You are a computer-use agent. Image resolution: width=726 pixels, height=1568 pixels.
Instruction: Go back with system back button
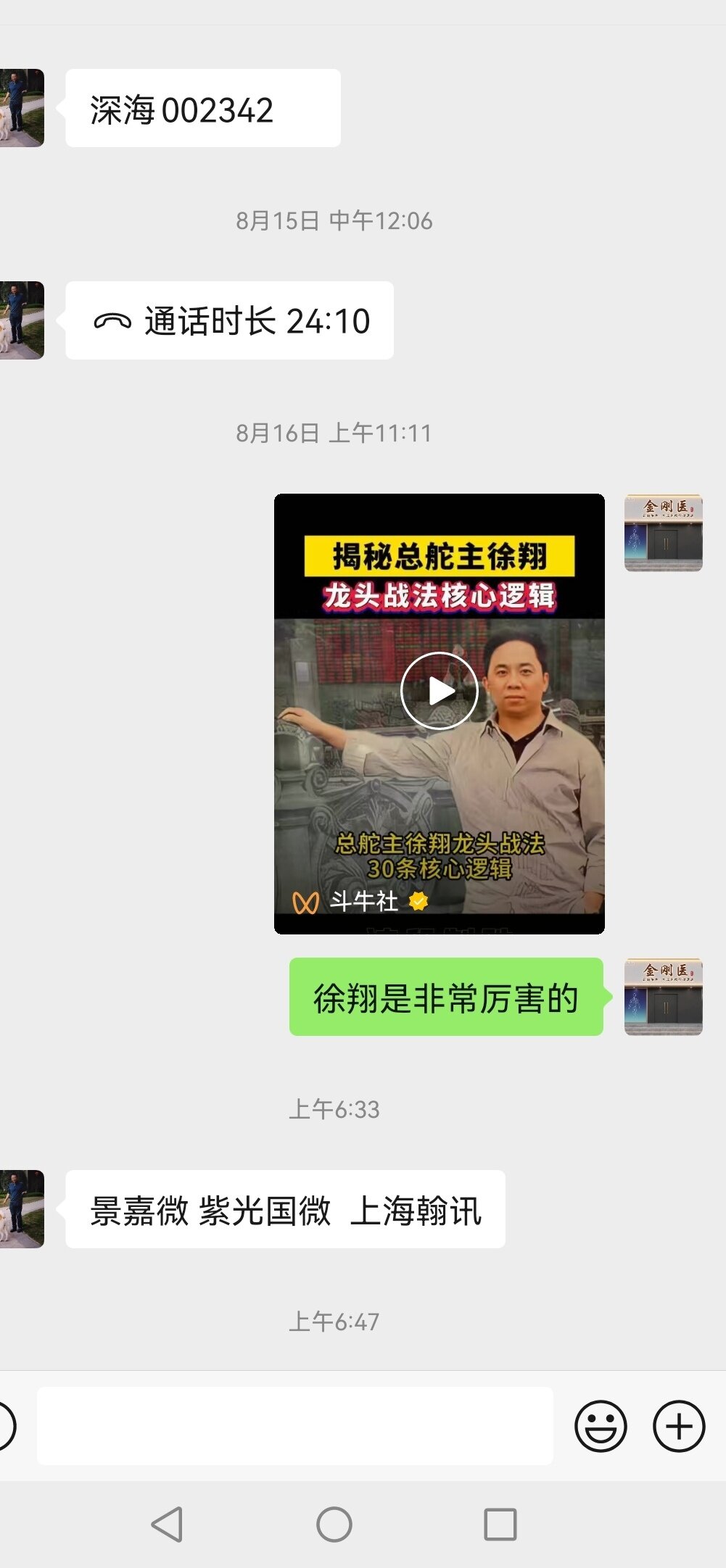pos(167,1524)
